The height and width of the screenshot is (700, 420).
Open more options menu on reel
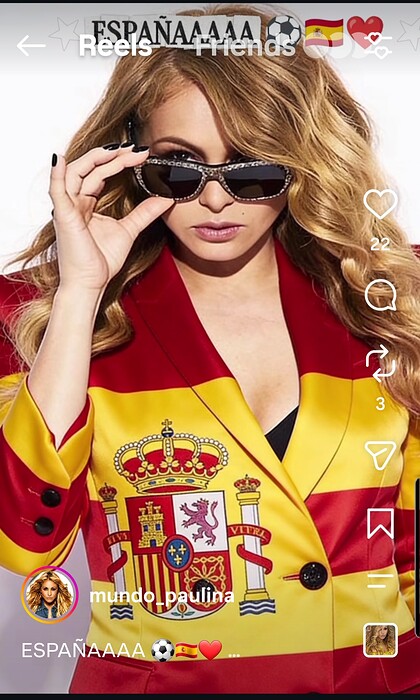pyautogui.click(x=380, y=581)
